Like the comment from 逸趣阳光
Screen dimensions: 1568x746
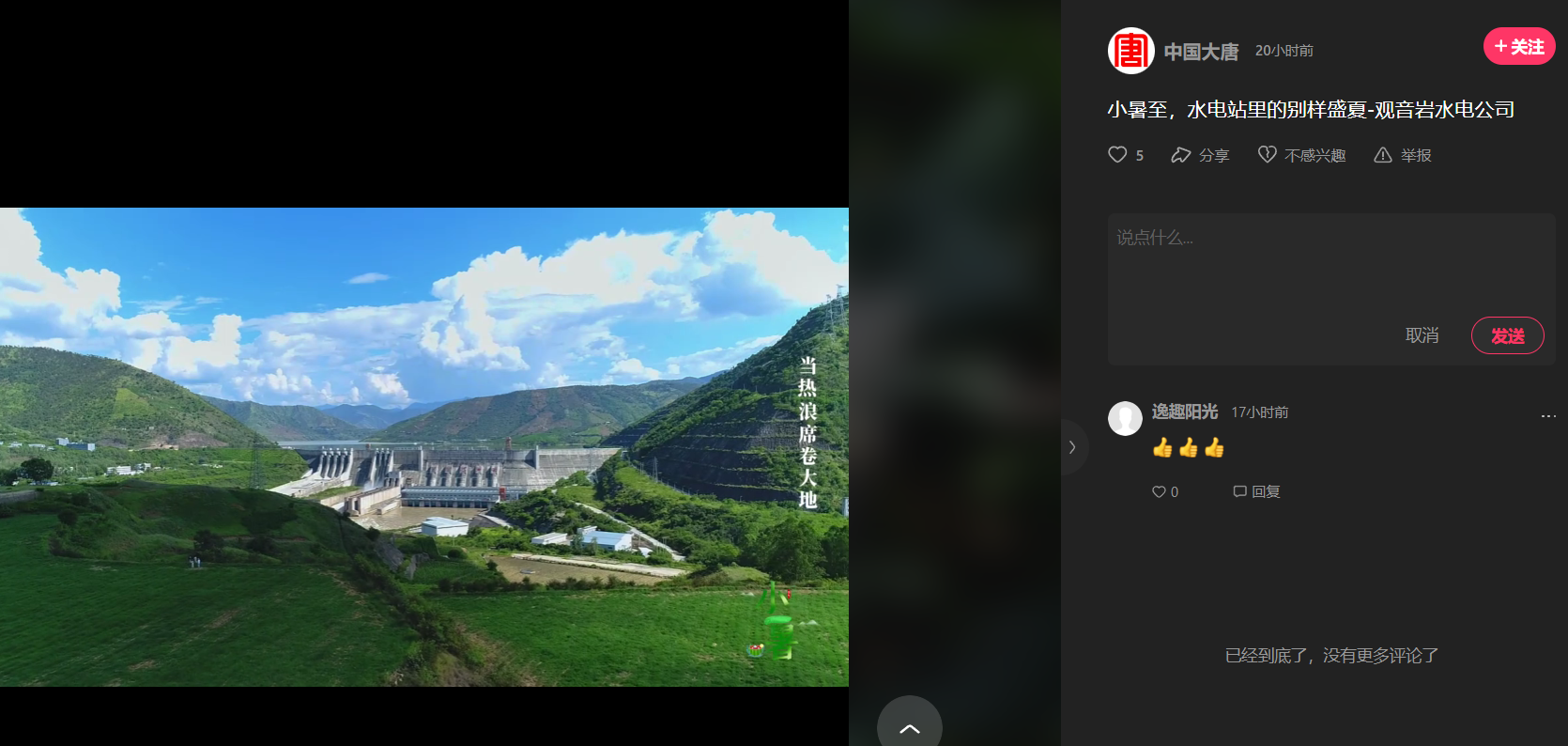pos(1160,491)
